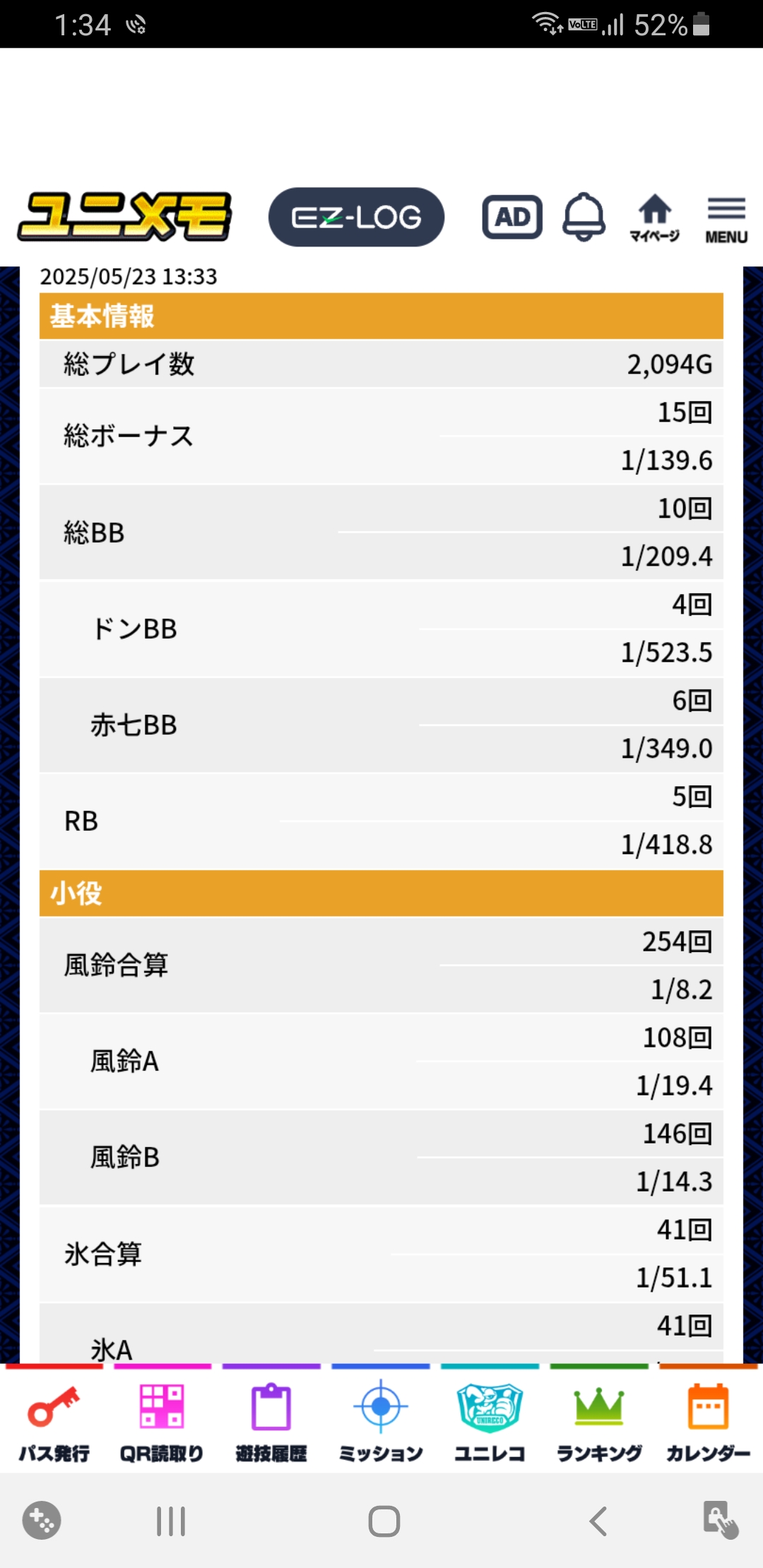The height and width of the screenshot is (1568, 763).
Task: Open the ユニレコ tab
Action: (x=490, y=1421)
